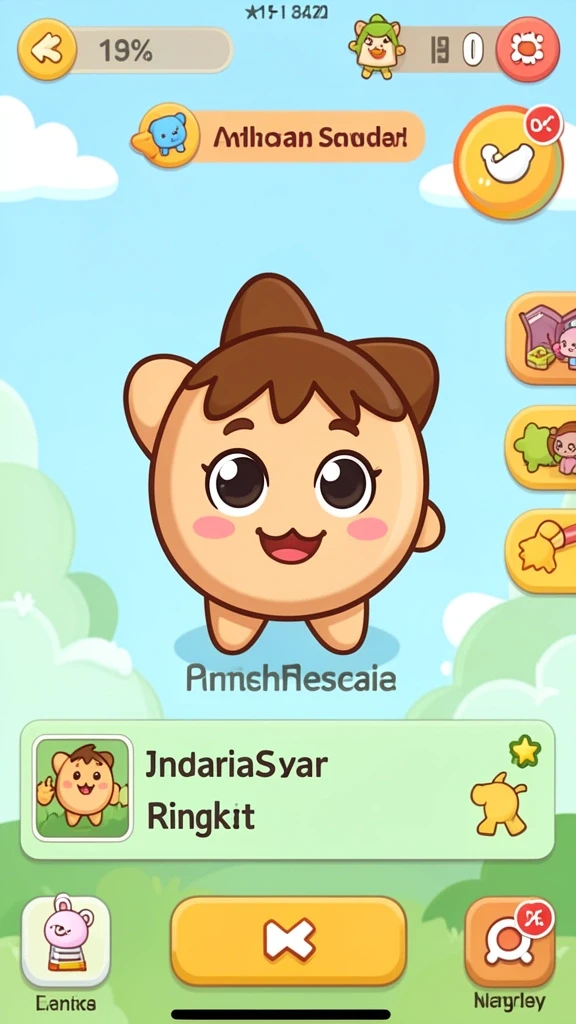This screenshot has height=1024, width=576.
Task: Open the JndariaSyar Ringkit card
Action: click(x=287, y=790)
